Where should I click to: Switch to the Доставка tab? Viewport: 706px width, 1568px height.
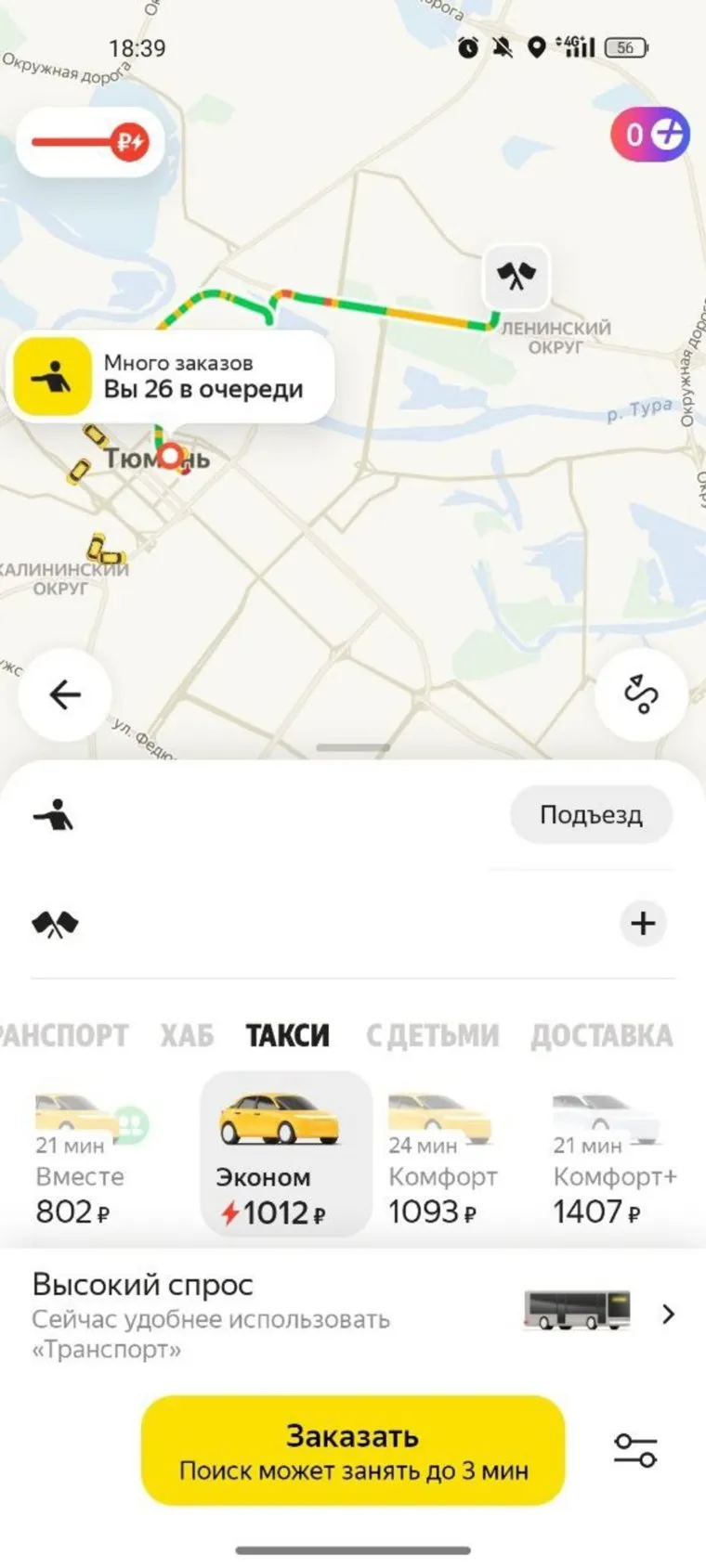coord(601,1035)
